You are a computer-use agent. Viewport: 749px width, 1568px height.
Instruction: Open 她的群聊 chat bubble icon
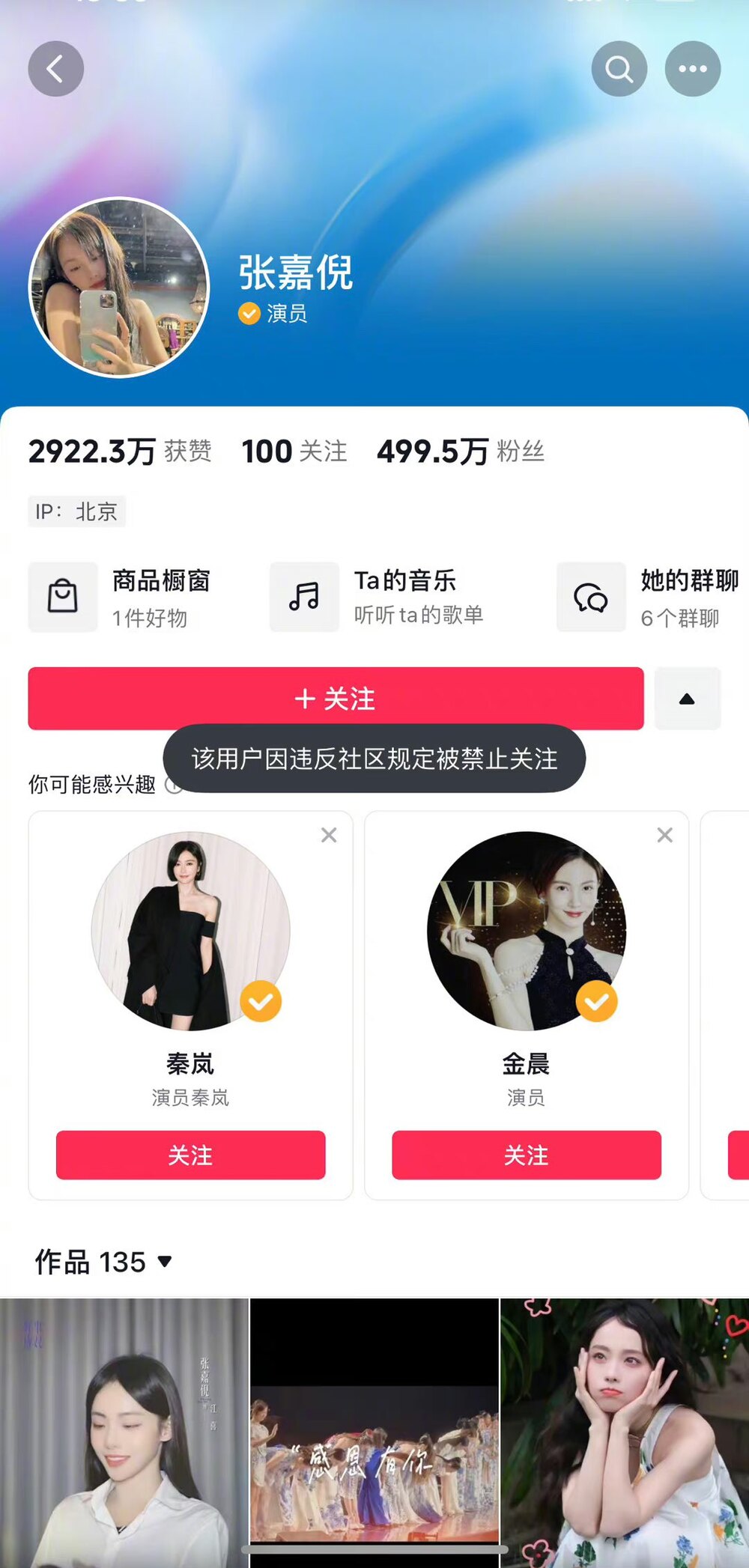pyautogui.click(x=590, y=597)
